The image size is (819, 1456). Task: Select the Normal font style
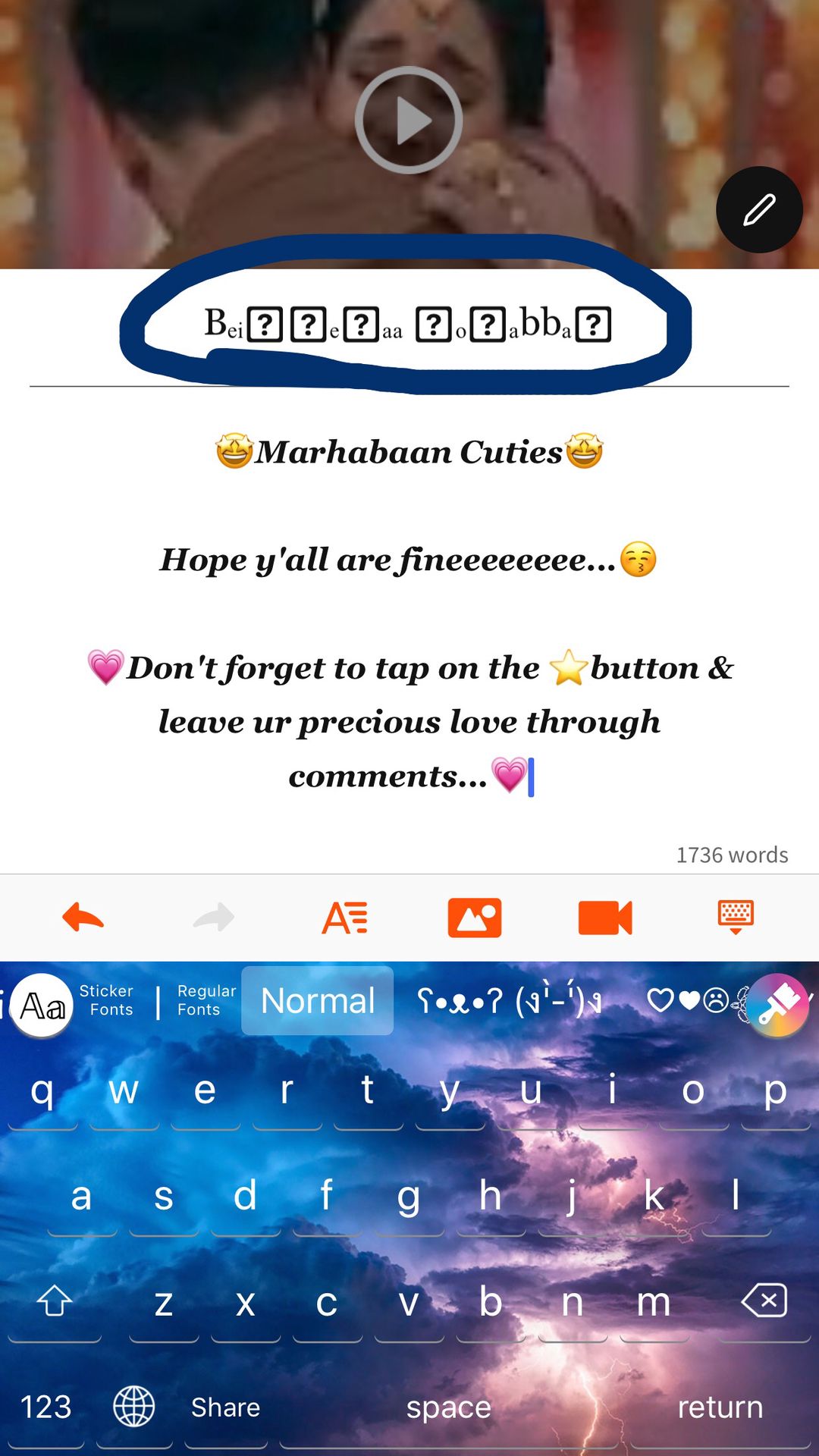tap(318, 1001)
